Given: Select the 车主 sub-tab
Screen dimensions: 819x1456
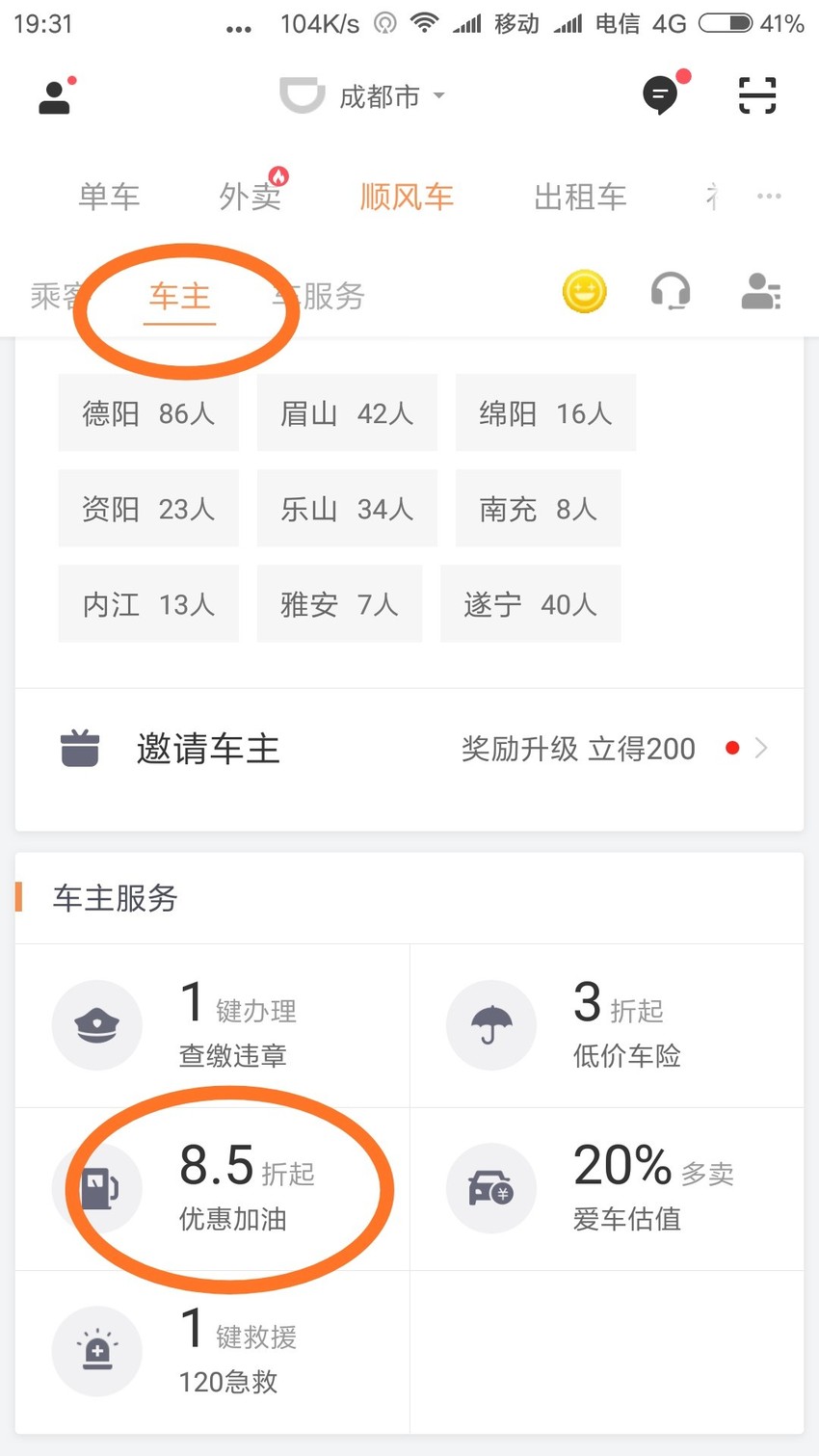Looking at the screenshot, I should (179, 296).
